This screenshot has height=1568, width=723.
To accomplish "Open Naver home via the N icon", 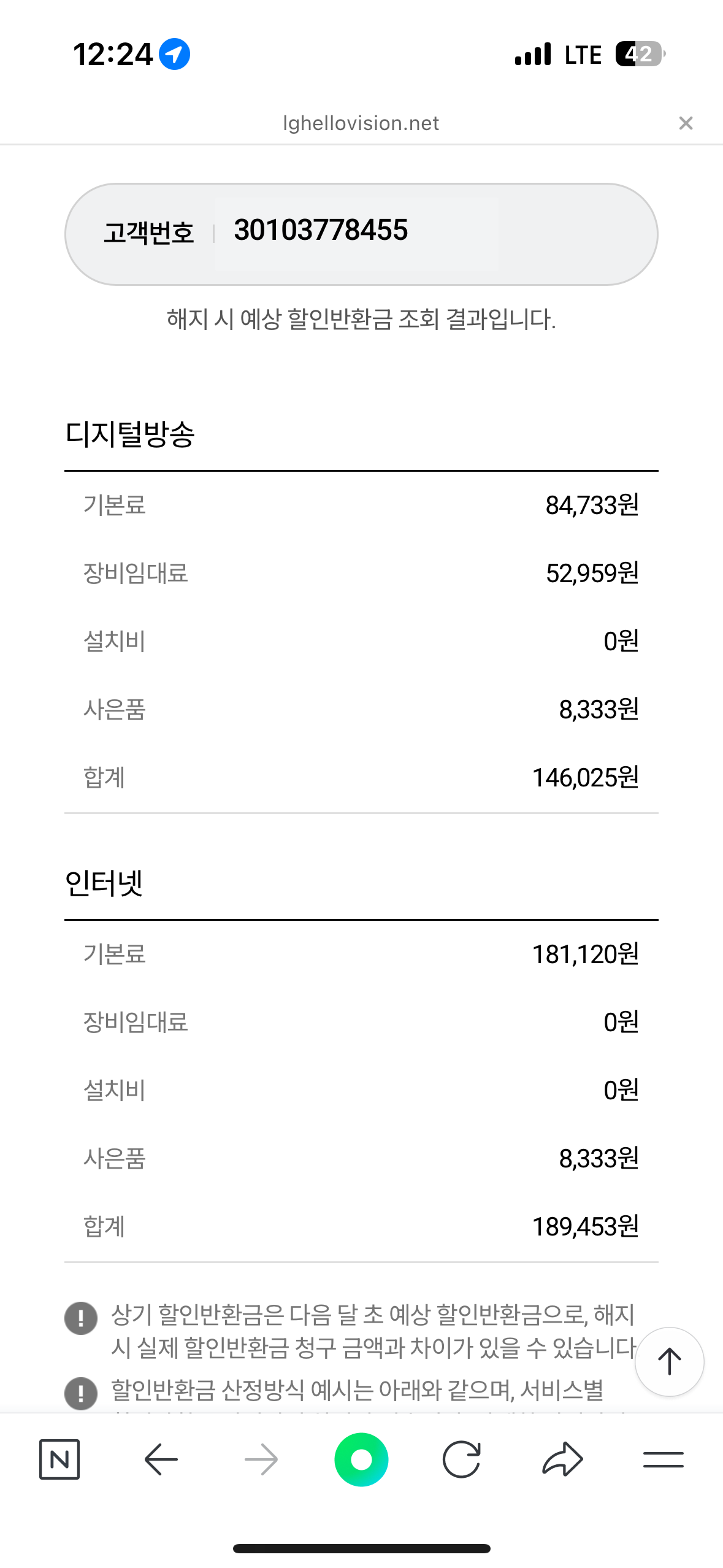I will pyautogui.click(x=59, y=1459).
